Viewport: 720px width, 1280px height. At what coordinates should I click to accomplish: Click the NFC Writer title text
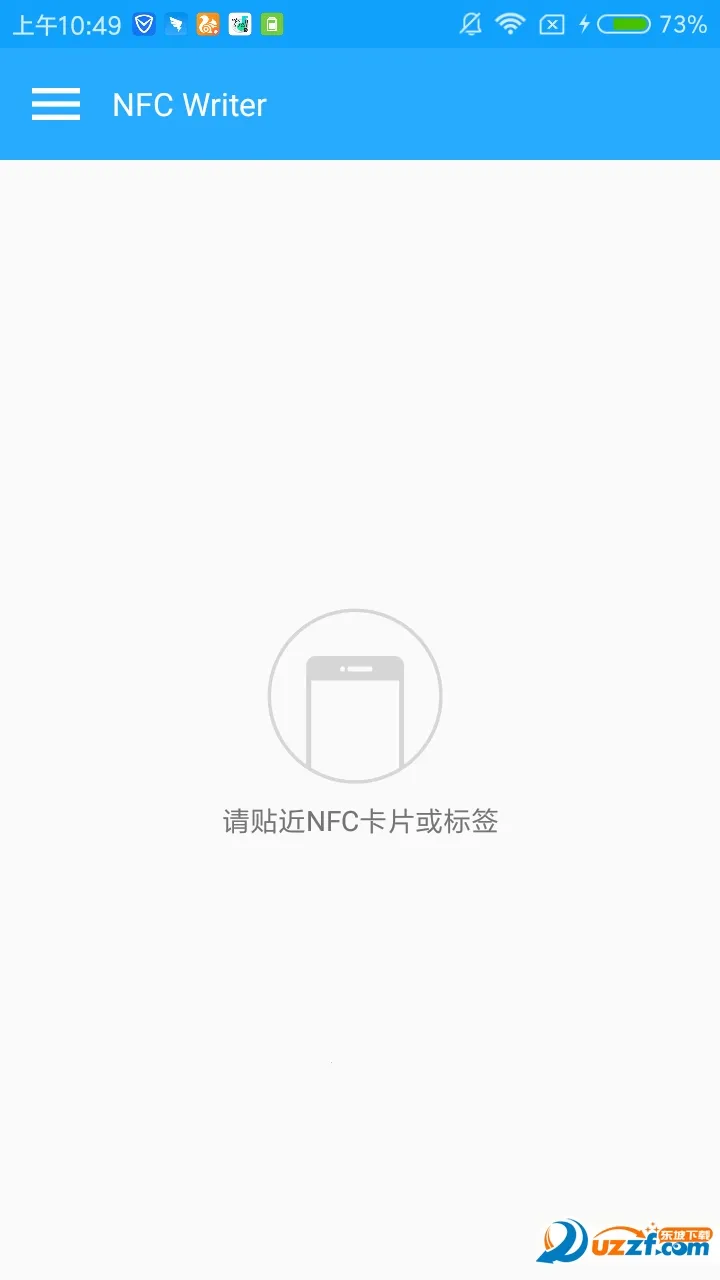(190, 104)
